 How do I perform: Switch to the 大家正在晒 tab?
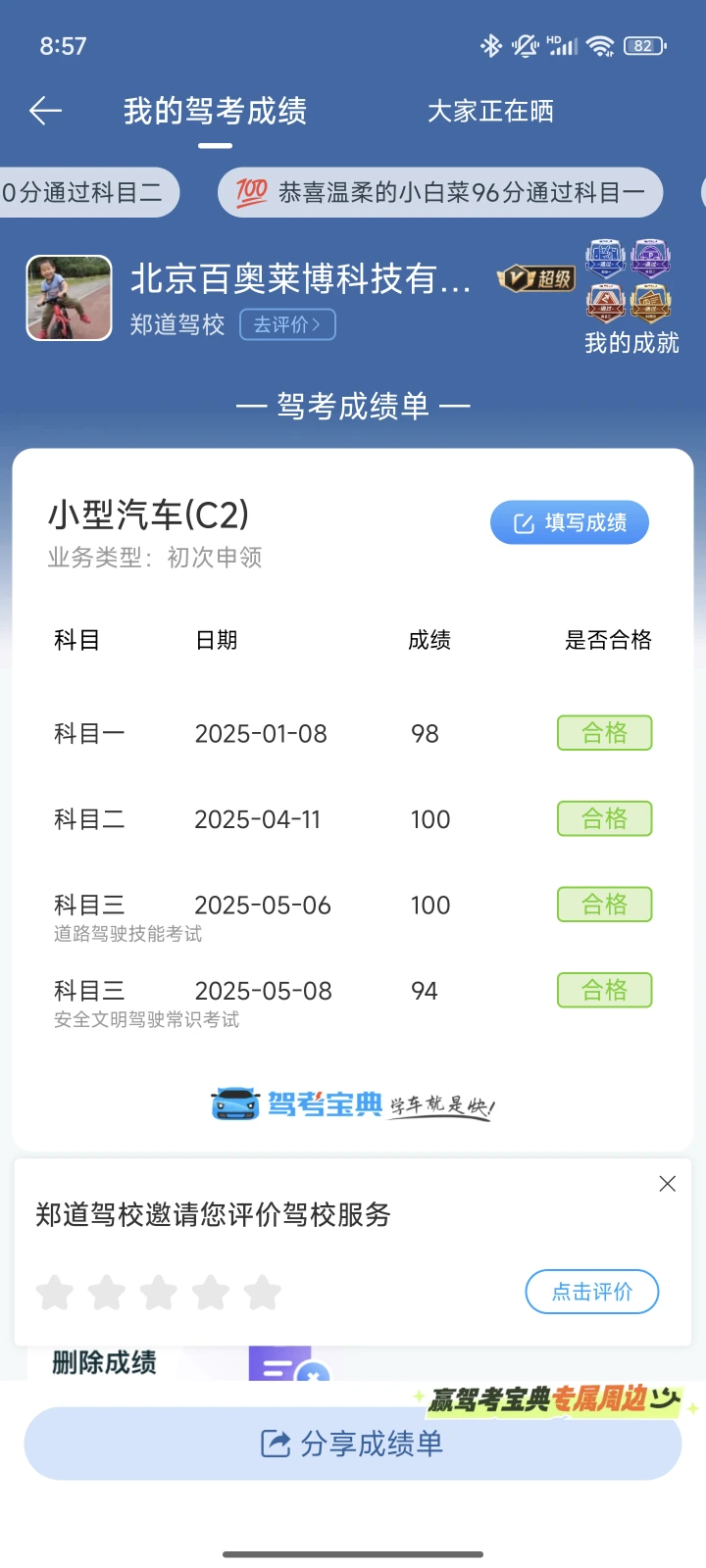[490, 112]
